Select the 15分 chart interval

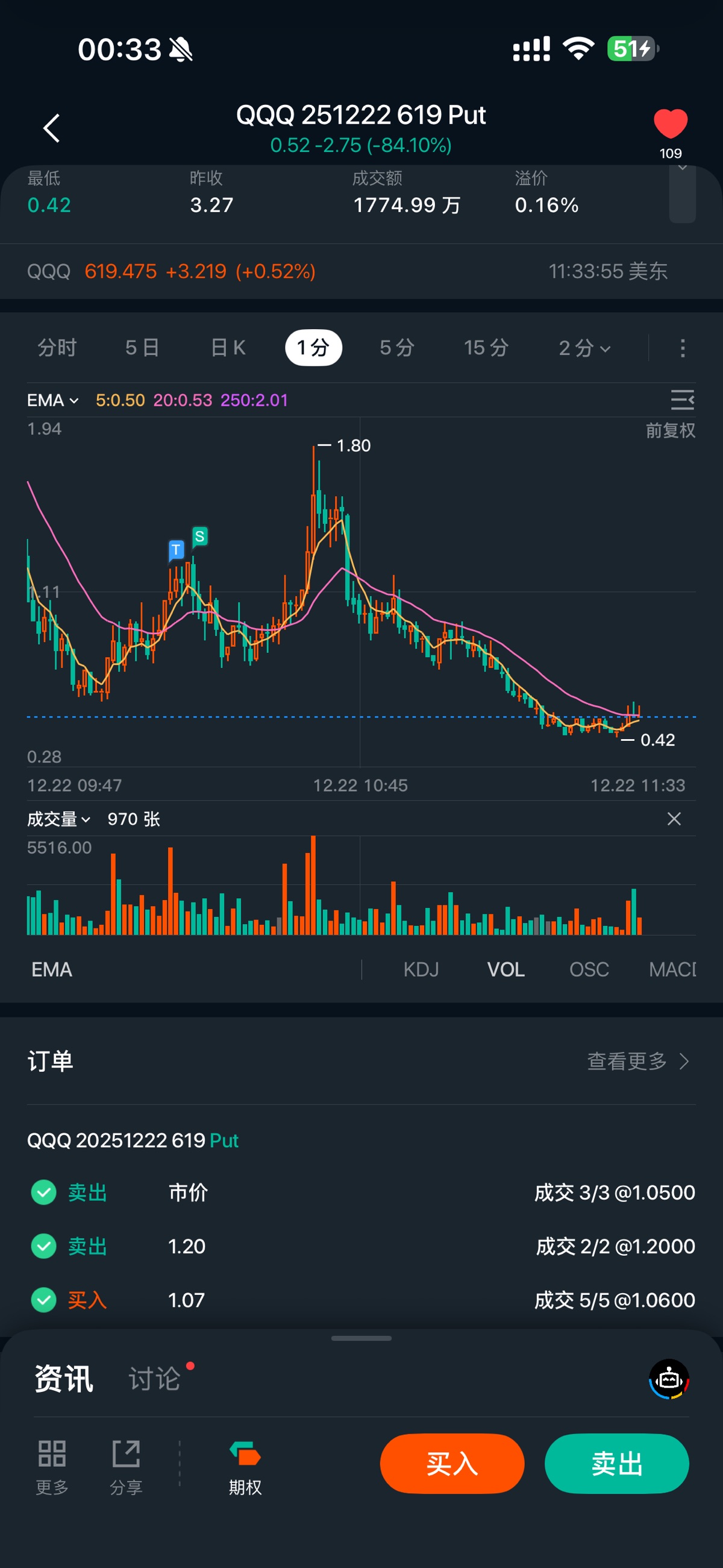(x=486, y=348)
